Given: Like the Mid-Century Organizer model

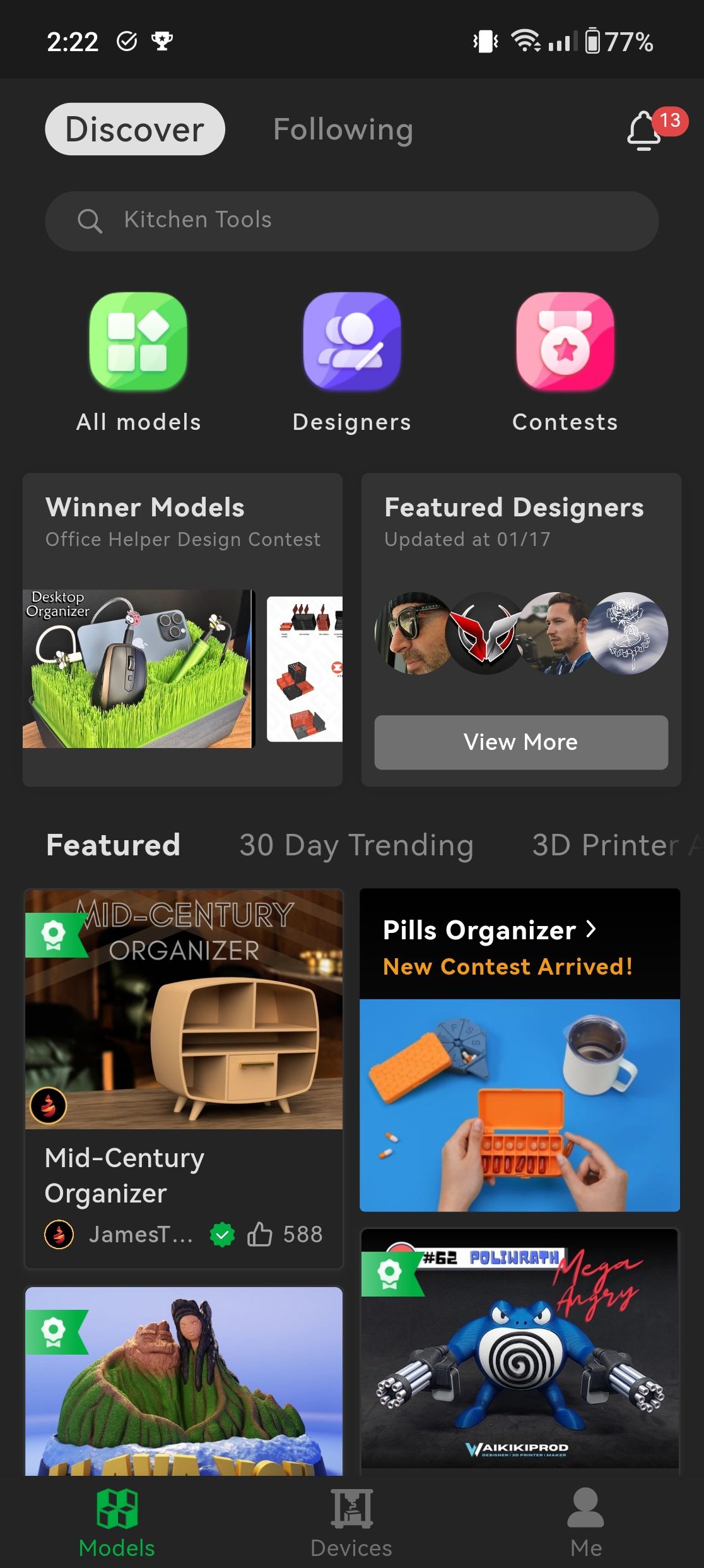Looking at the screenshot, I should point(260,1234).
